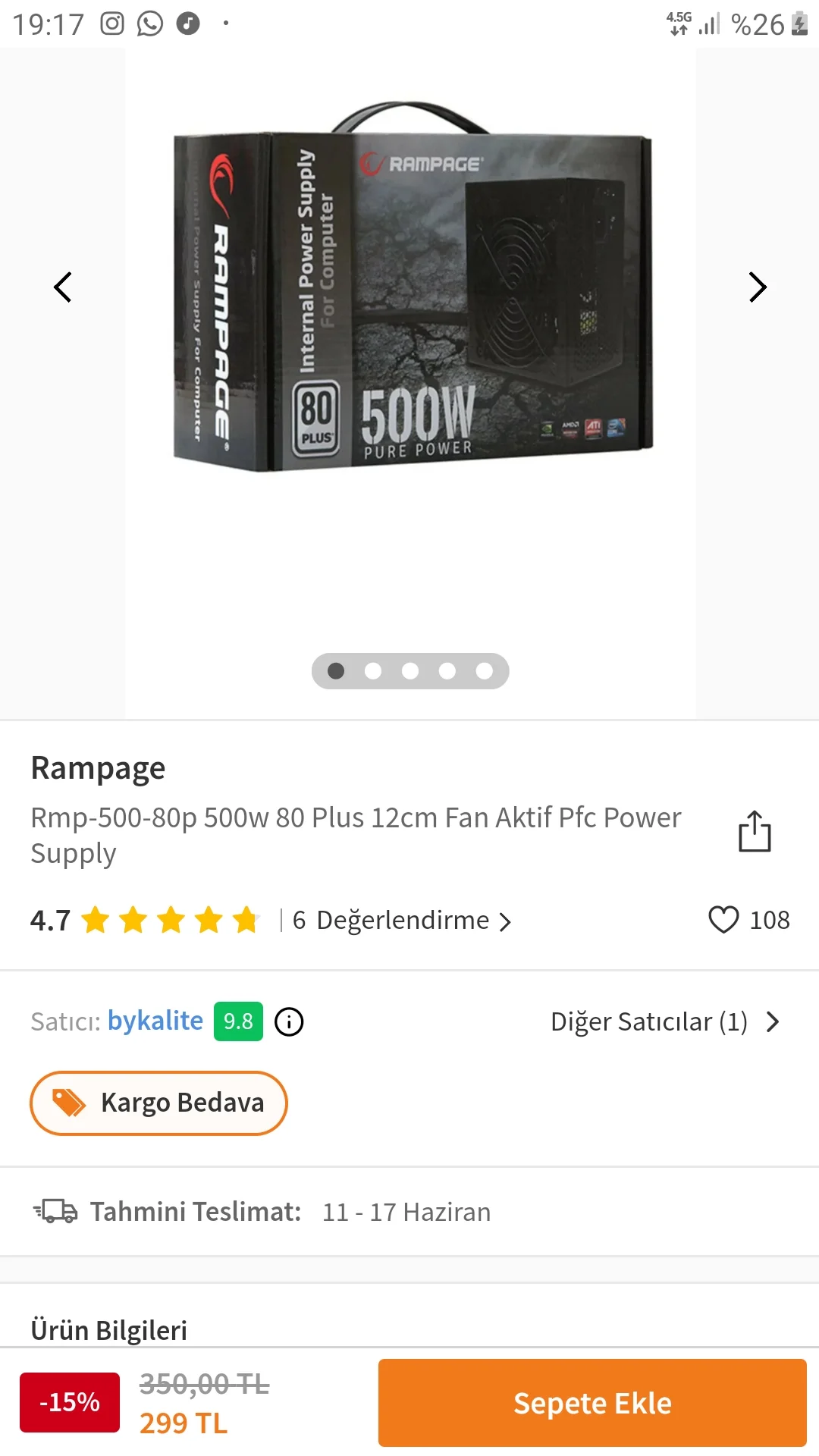
Task: Open seller bykalite's page
Action: tap(155, 1021)
